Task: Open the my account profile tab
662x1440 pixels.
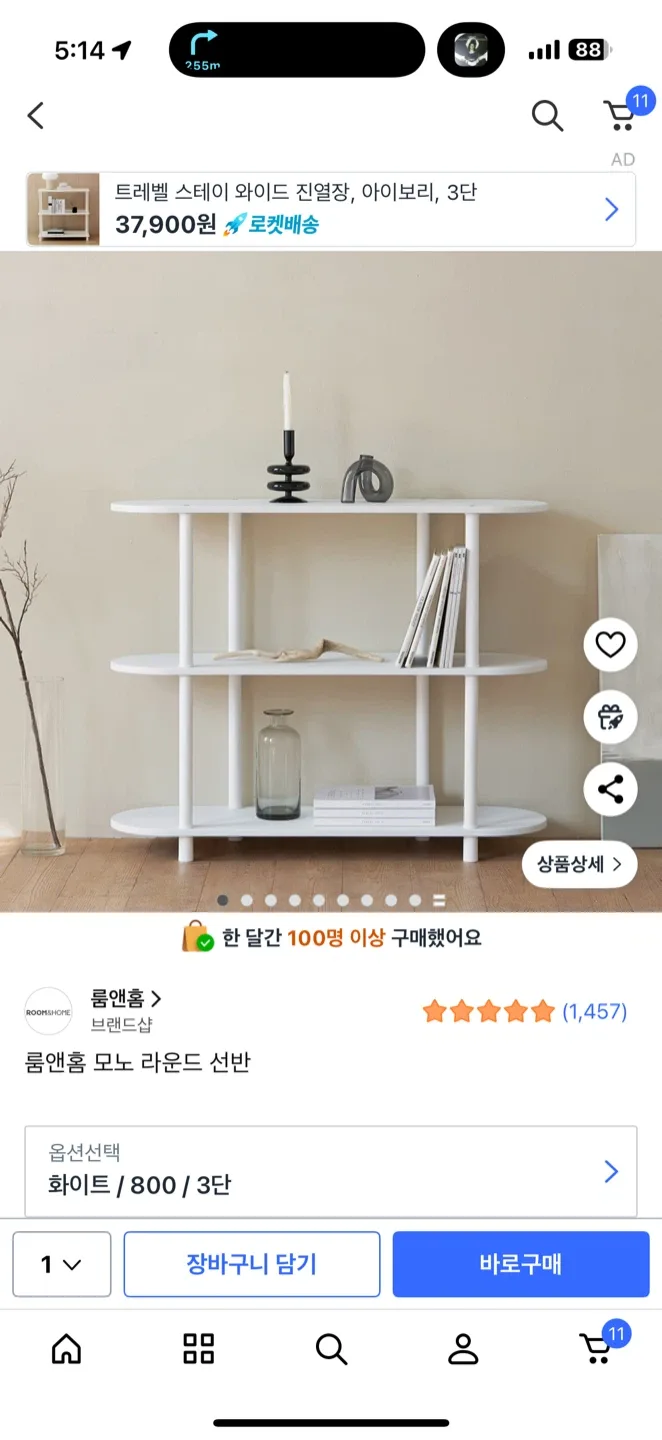Action: (463, 1349)
